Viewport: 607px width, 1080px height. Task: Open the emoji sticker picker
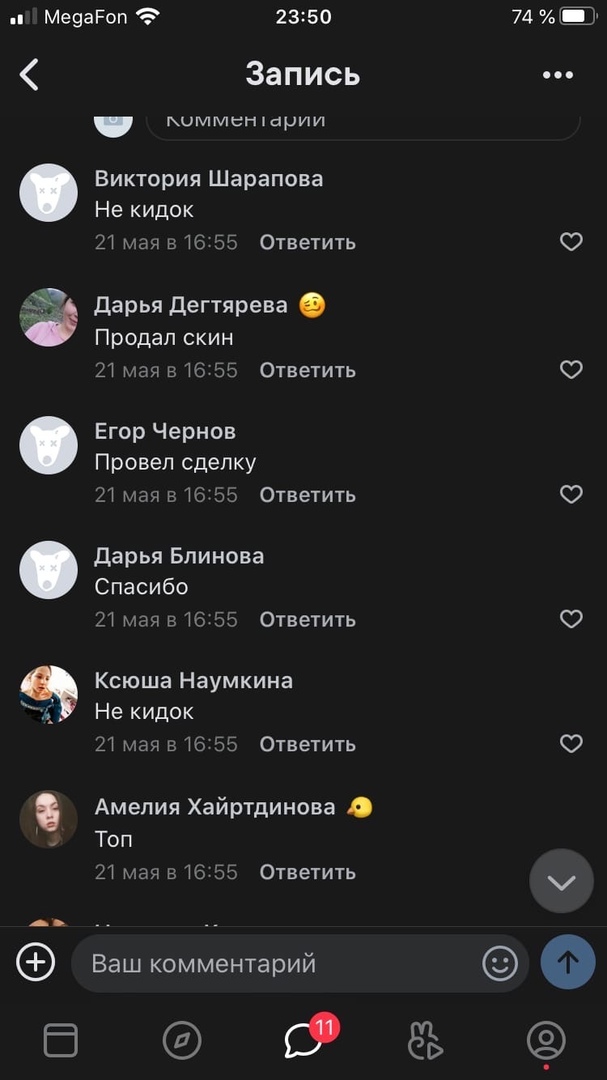point(500,963)
